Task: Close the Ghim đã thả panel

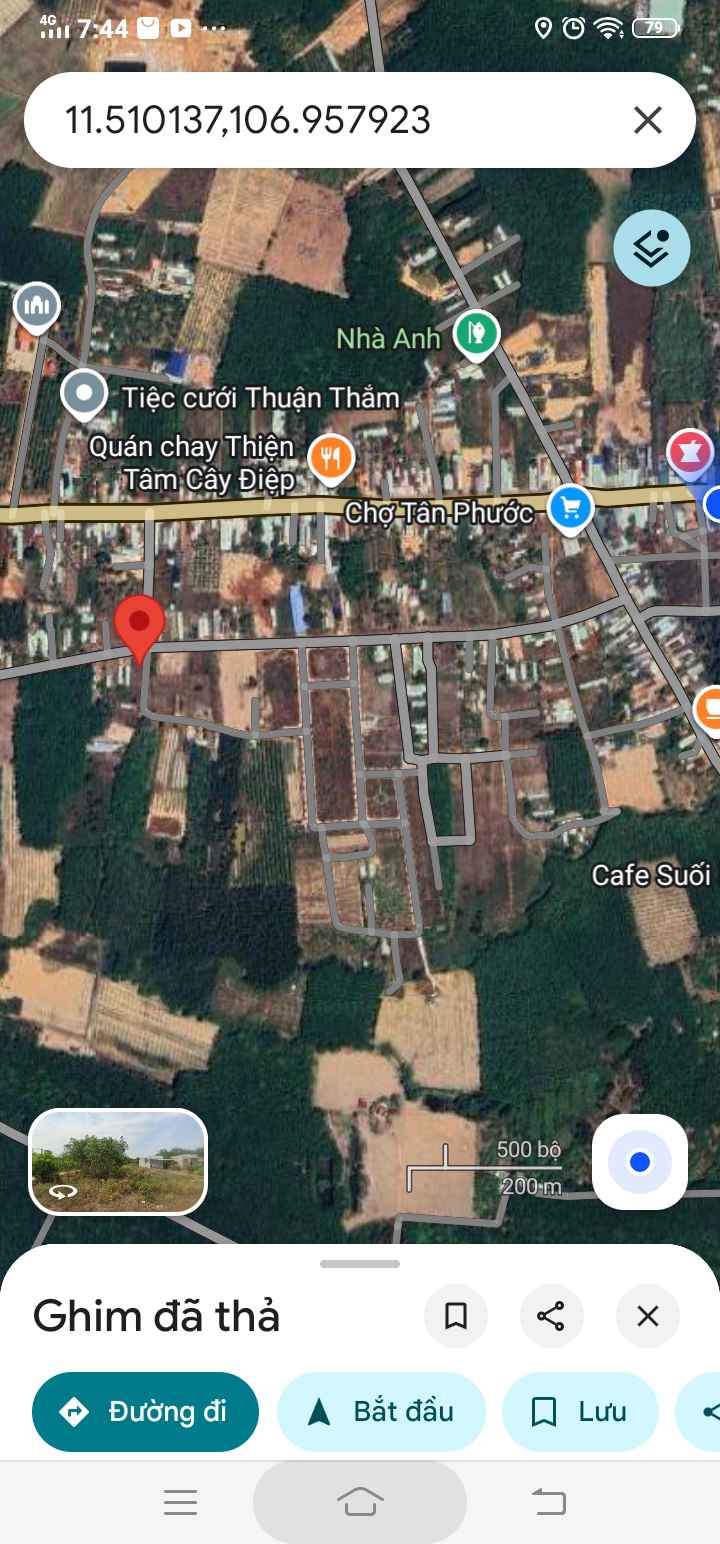Action: tap(648, 1316)
